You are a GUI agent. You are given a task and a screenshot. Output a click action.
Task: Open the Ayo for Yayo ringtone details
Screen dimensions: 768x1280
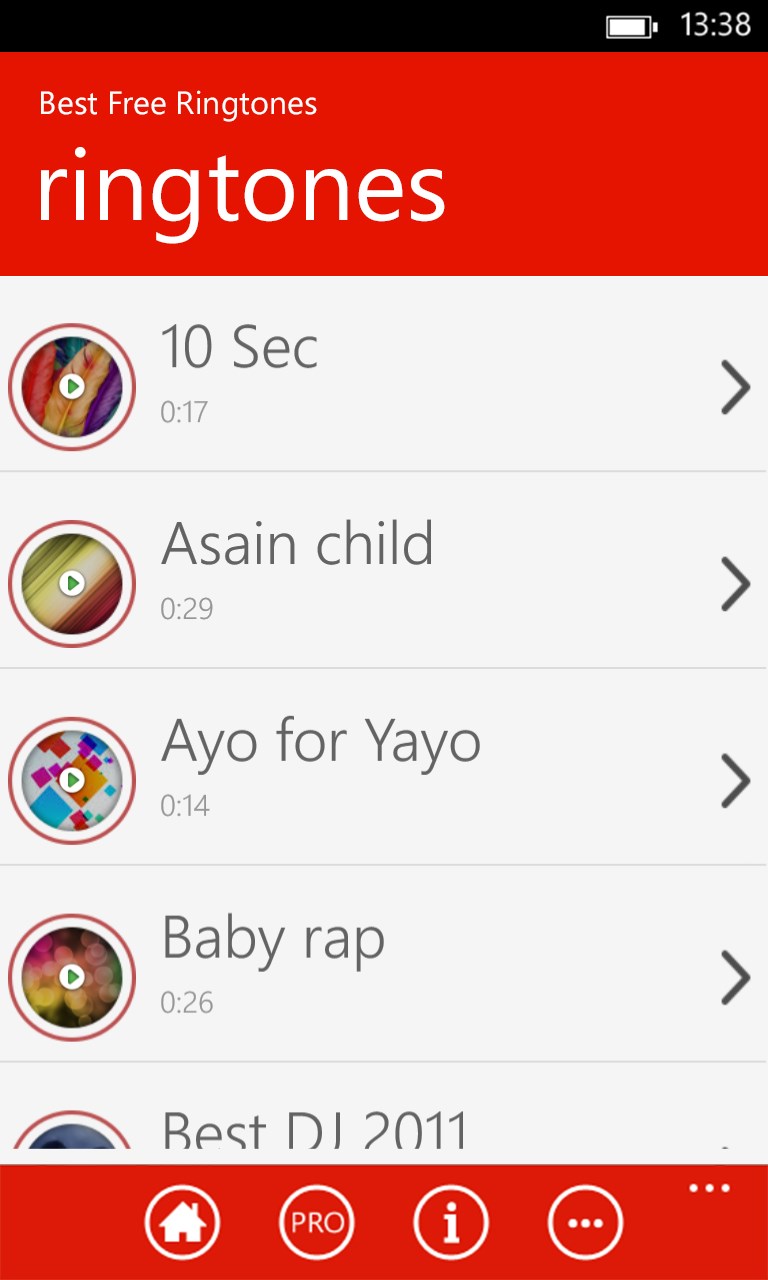pyautogui.click(x=735, y=781)
